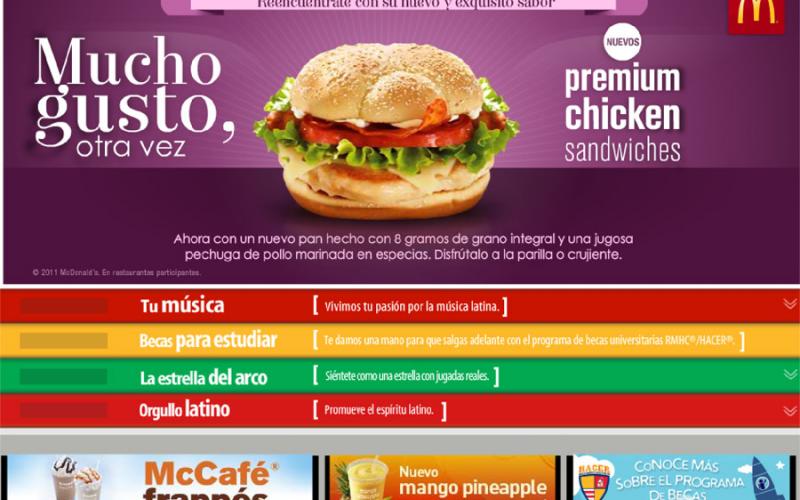Open La estrella del arco section
Image resolution: width=800 pixels, height=500 pixels.
[x=789, y=375]
